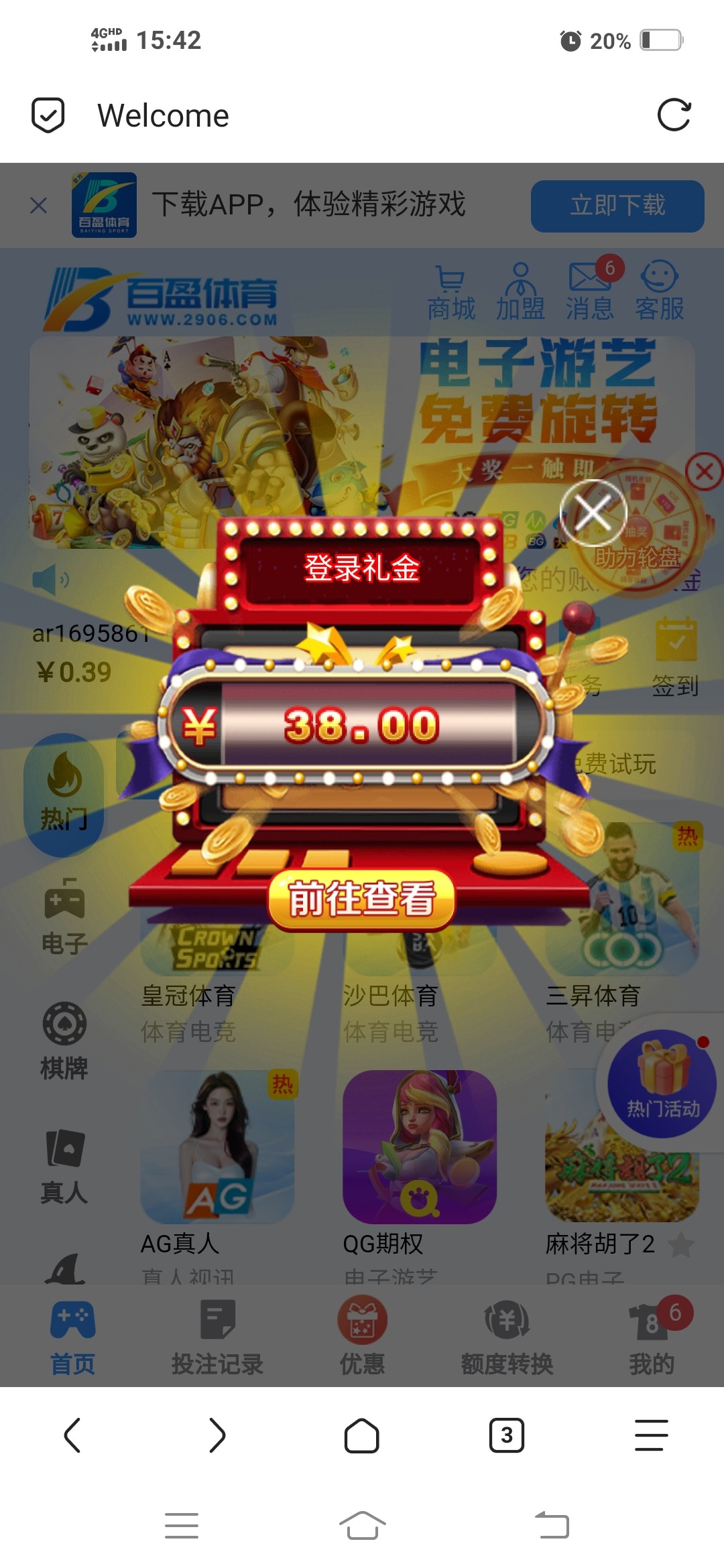724x1568 pixels.
Task: Tap 立即下载 to download the app
Action: 617,206
